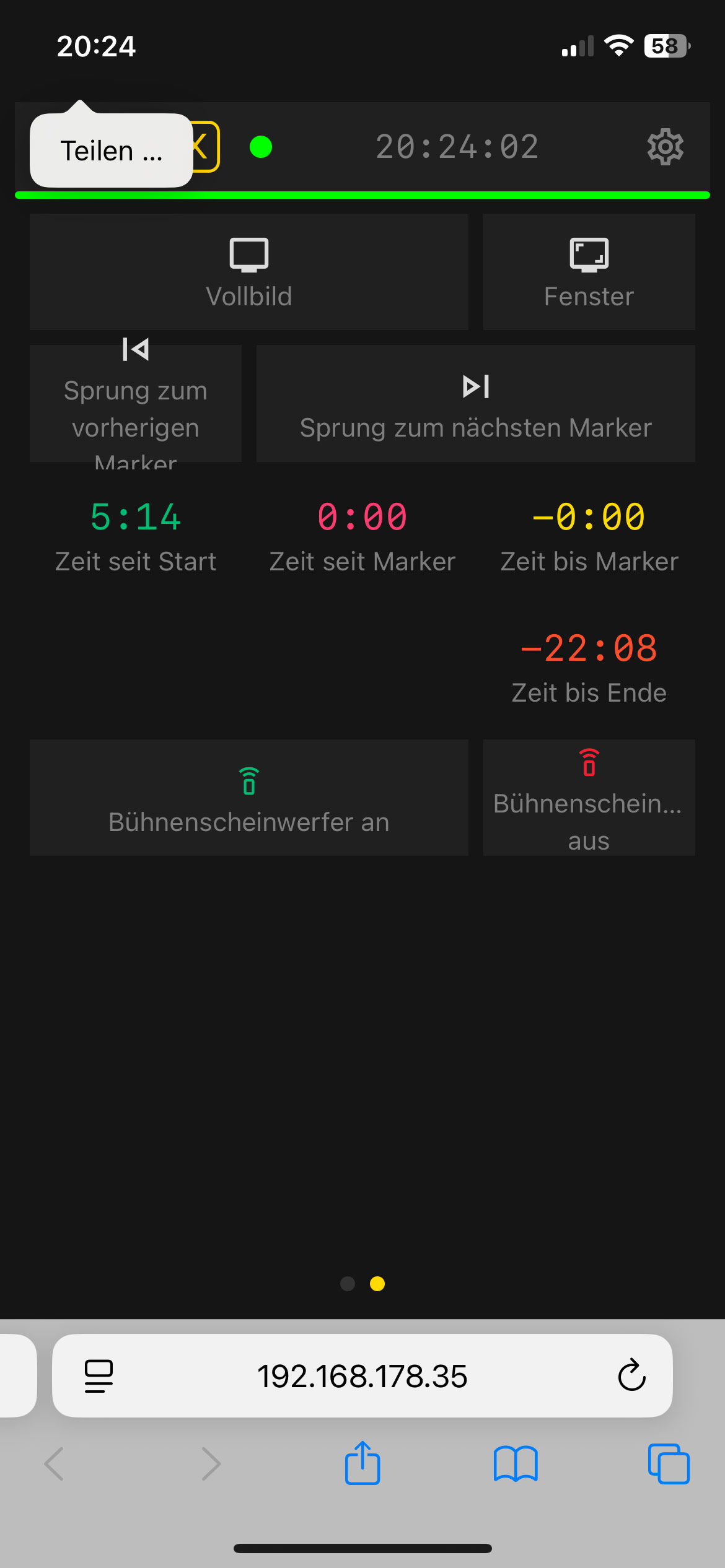Open Safari bookmarks
This screenshot has width=725, height=1568.
coord(516,1464)
